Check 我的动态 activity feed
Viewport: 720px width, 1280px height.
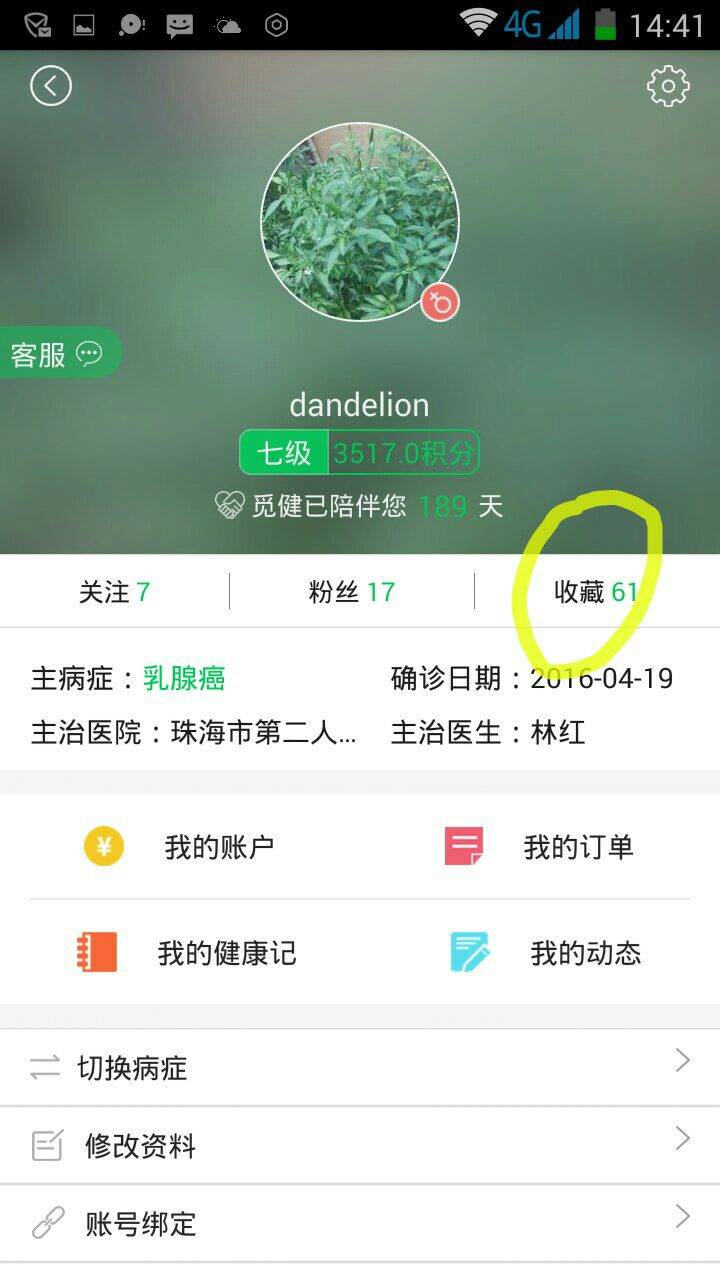[x=546, y=953]
